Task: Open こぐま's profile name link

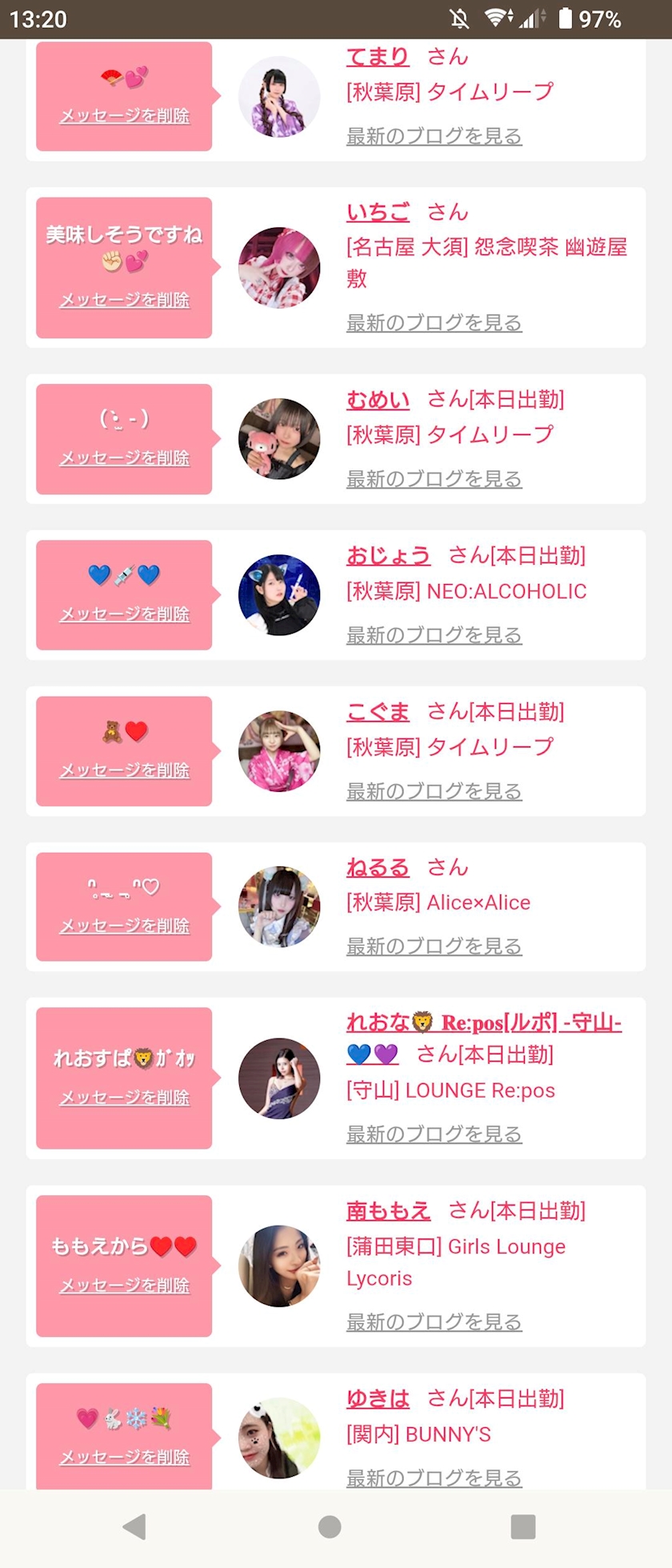Action: (x=378, y=711)
